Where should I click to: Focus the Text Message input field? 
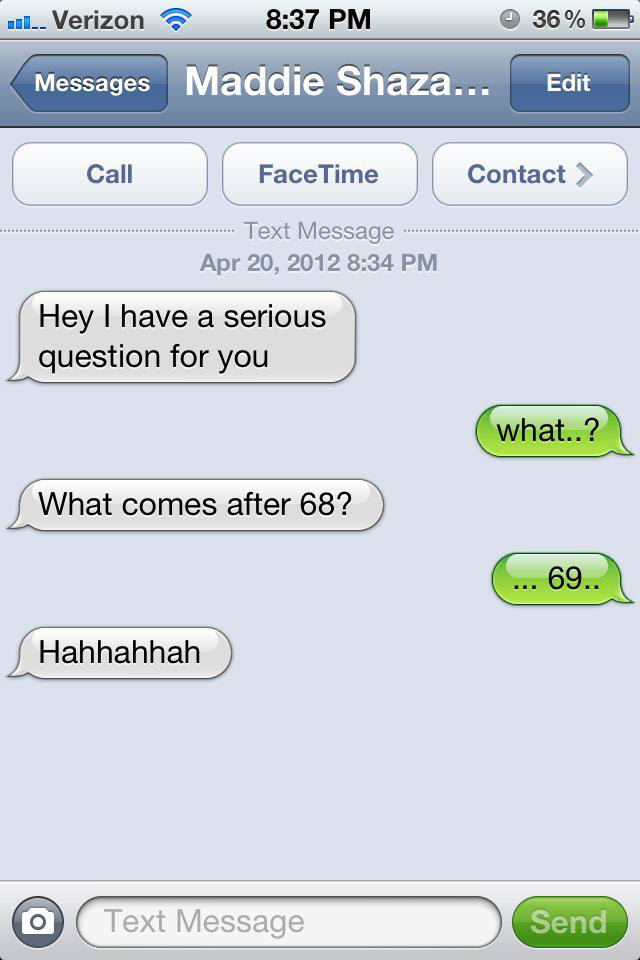coord(288,921)
